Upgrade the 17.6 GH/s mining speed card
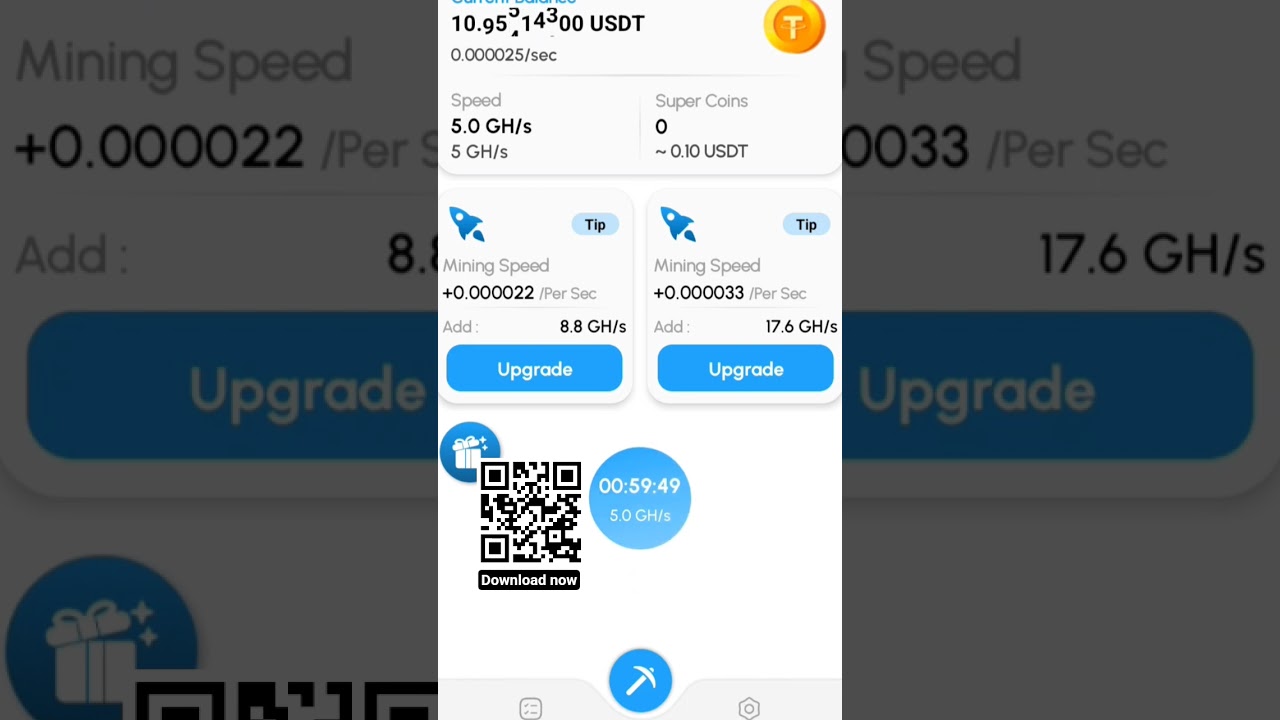Screen dimensions: 1280x720 pyautogui.click(x=745, y=369)
